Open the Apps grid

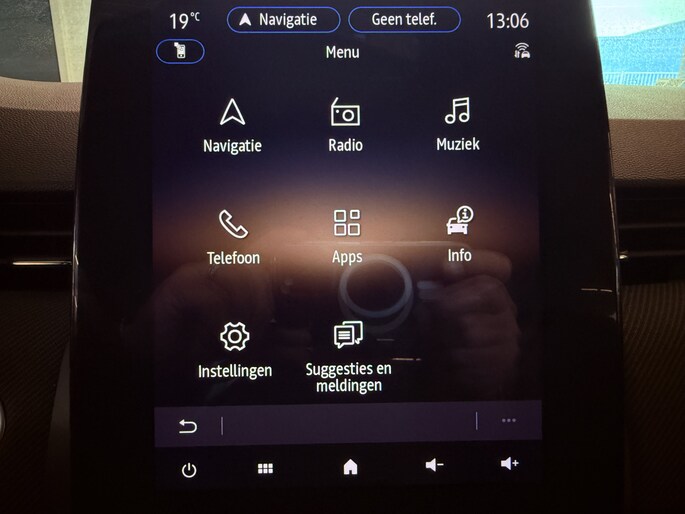(346, 235)
